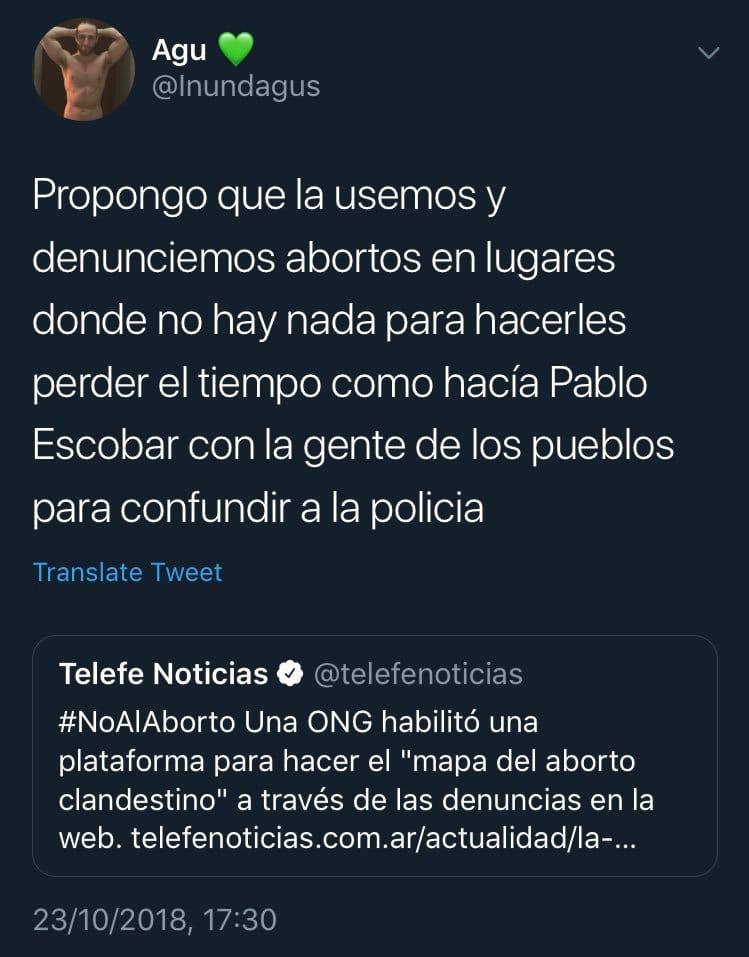Open the @Inundagus username
Viewport: 749px width, 957px height.
(x=236, y=86)
